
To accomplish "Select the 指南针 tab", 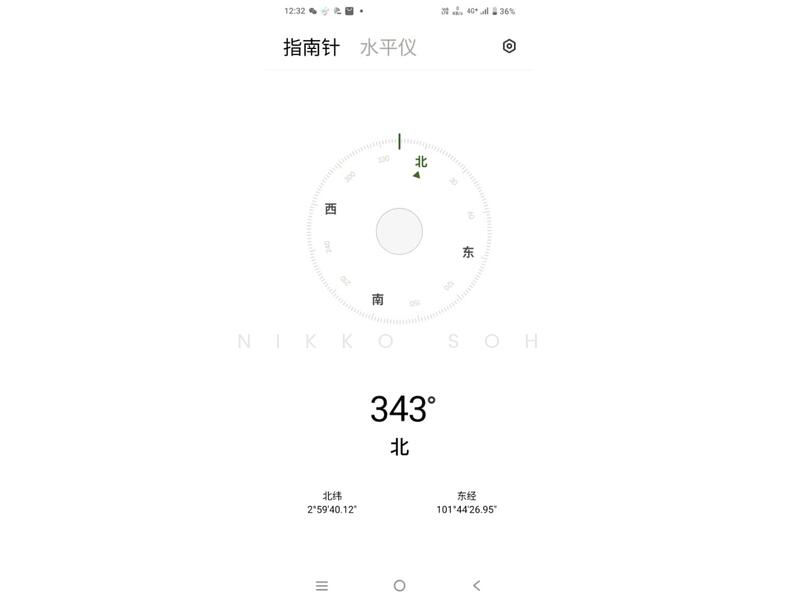I will point(311,47).
